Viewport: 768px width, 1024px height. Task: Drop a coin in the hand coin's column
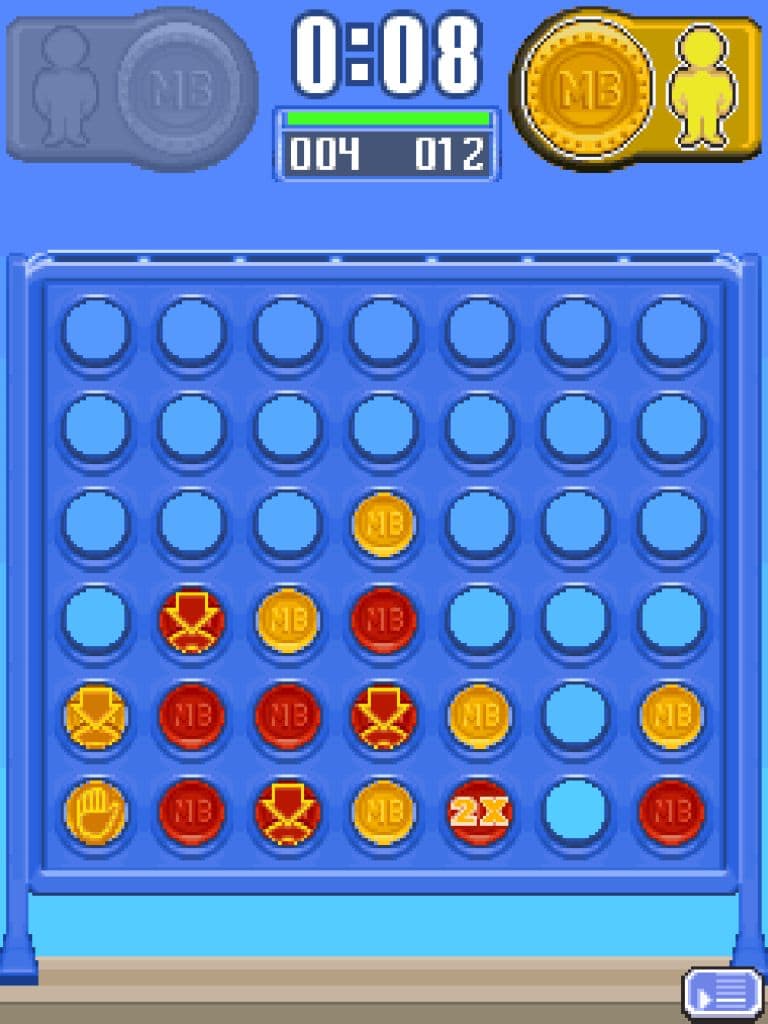click(x=96, y=332)
